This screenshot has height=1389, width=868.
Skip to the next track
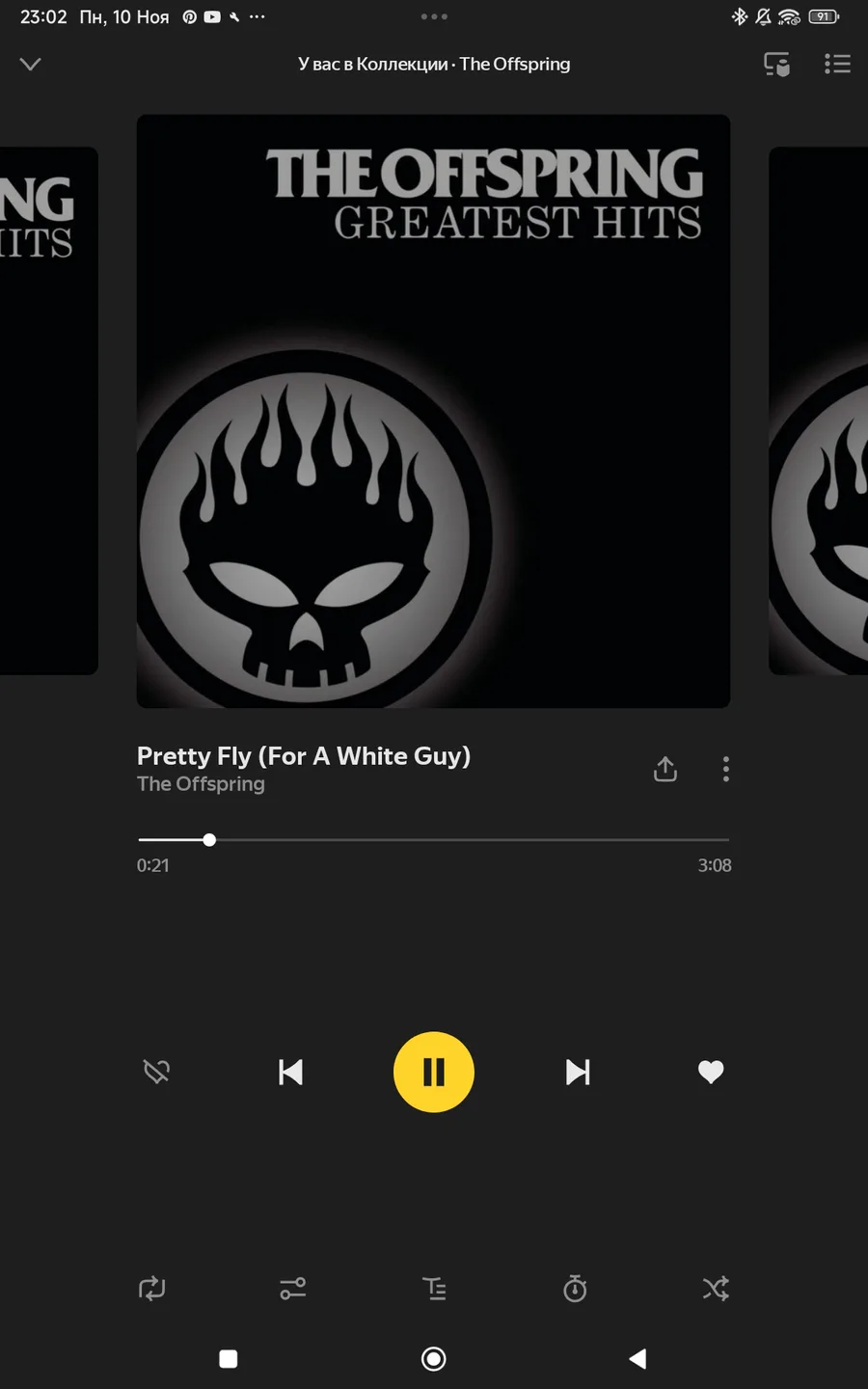[578, 1072]
